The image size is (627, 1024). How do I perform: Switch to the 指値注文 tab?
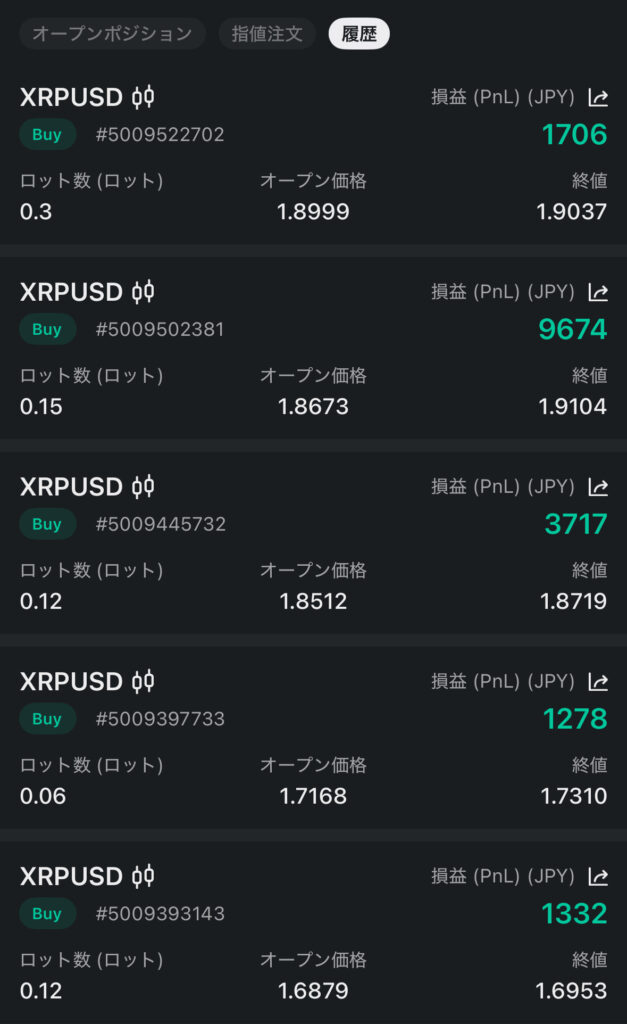267,33
